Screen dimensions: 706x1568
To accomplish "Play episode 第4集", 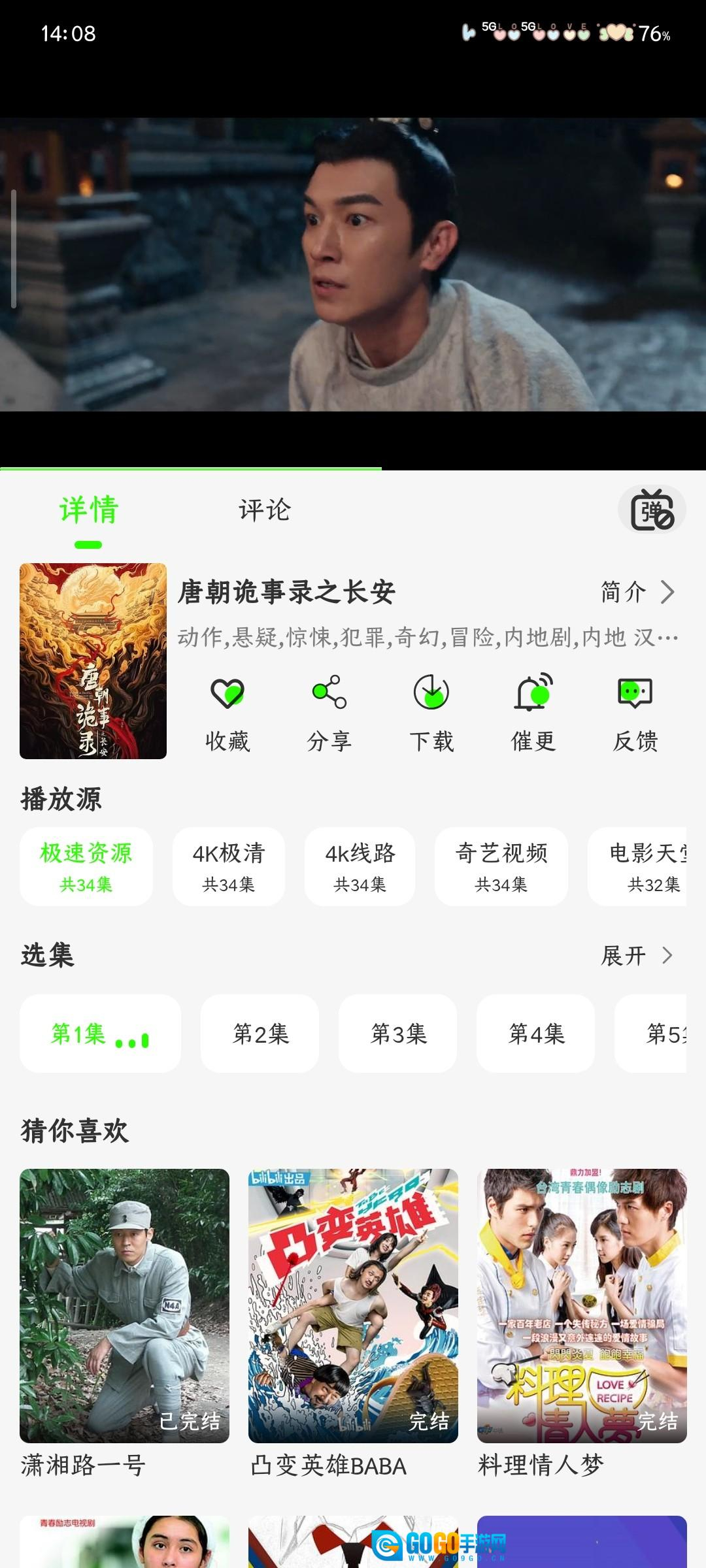I will click(x=536, y=1034).
